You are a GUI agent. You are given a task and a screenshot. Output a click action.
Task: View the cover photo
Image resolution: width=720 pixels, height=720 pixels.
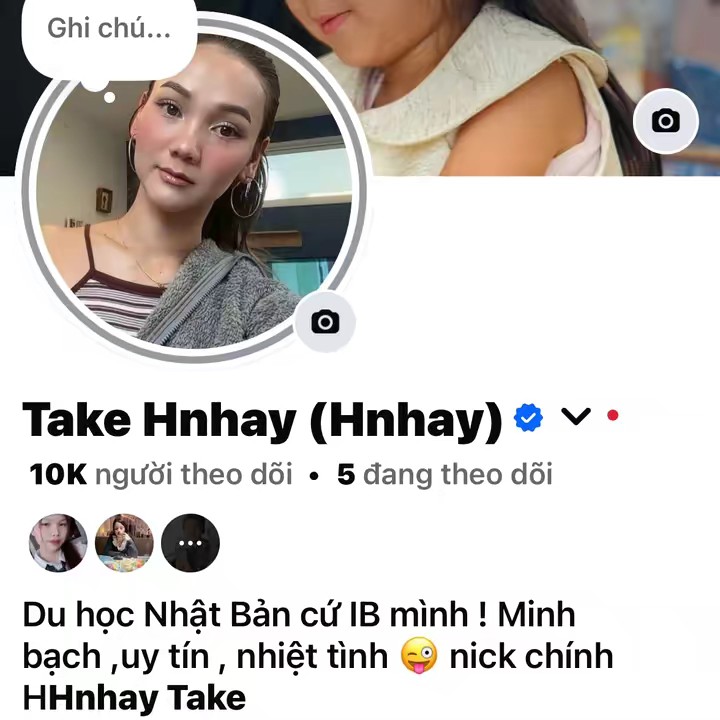click(x=500, y=80)
